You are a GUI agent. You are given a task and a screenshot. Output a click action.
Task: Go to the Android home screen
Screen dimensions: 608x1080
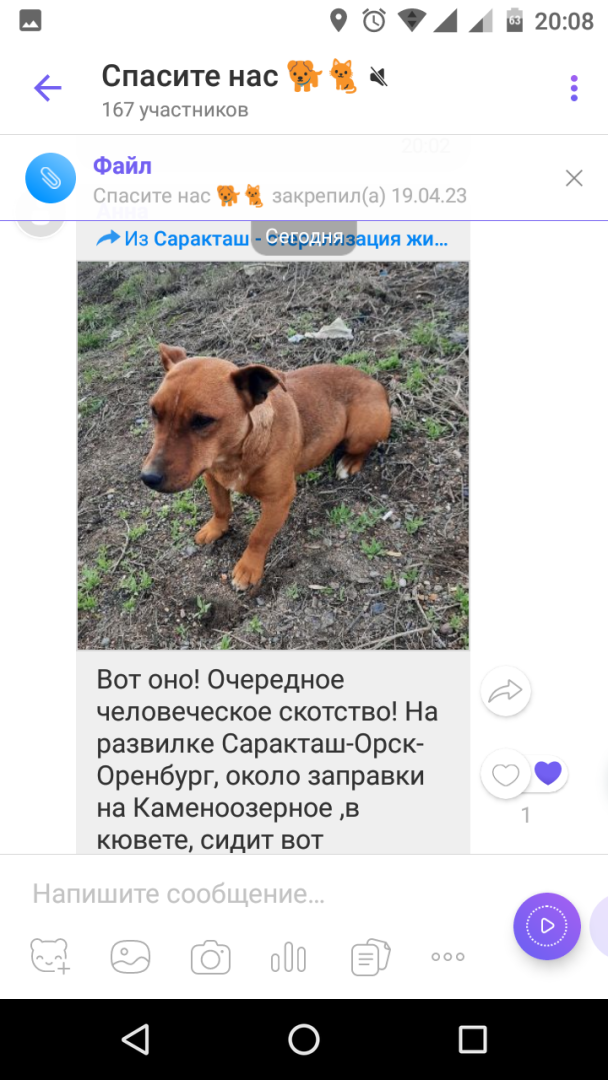pyautogui.click(x=304, y=1039)
